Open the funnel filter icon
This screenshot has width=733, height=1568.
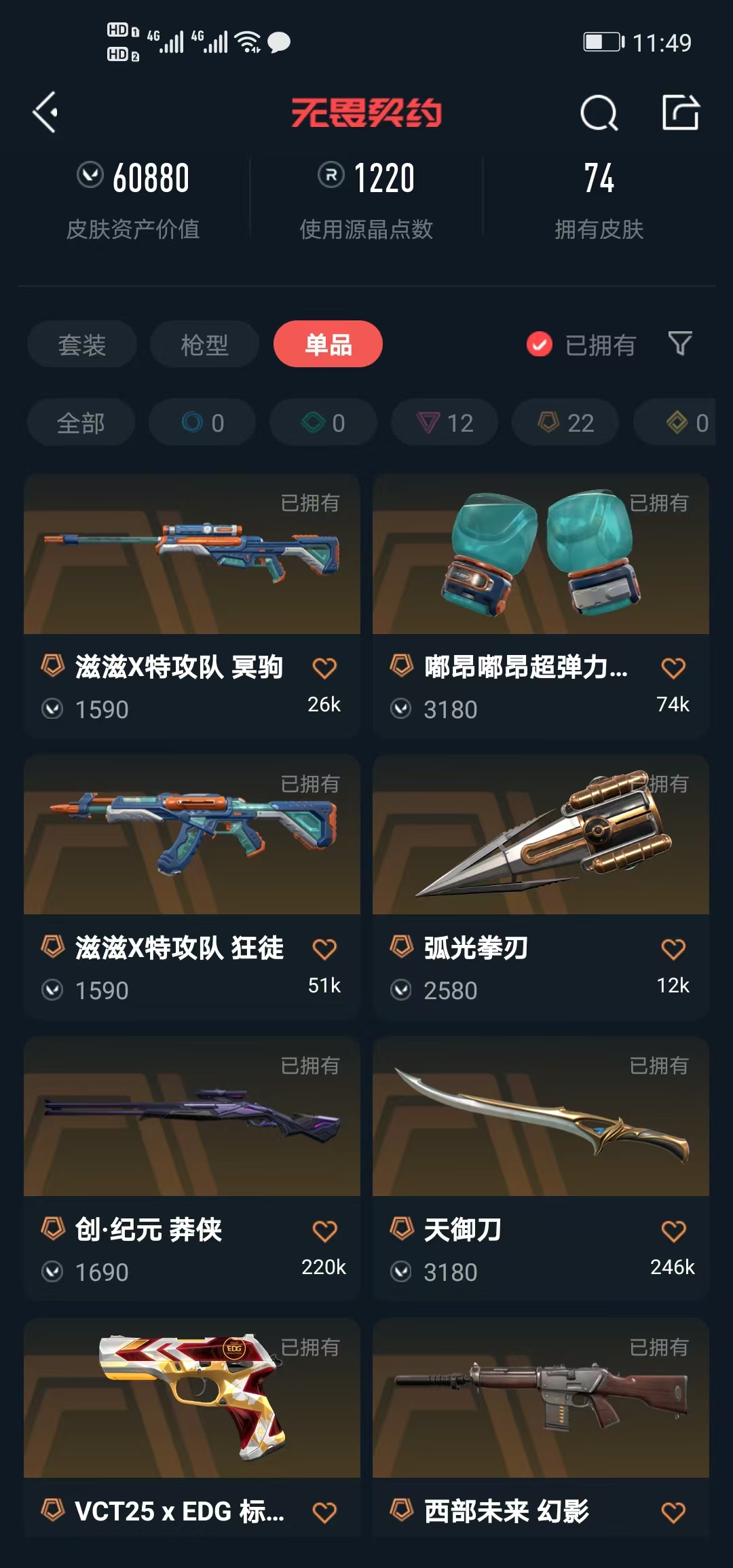(680, 343)
